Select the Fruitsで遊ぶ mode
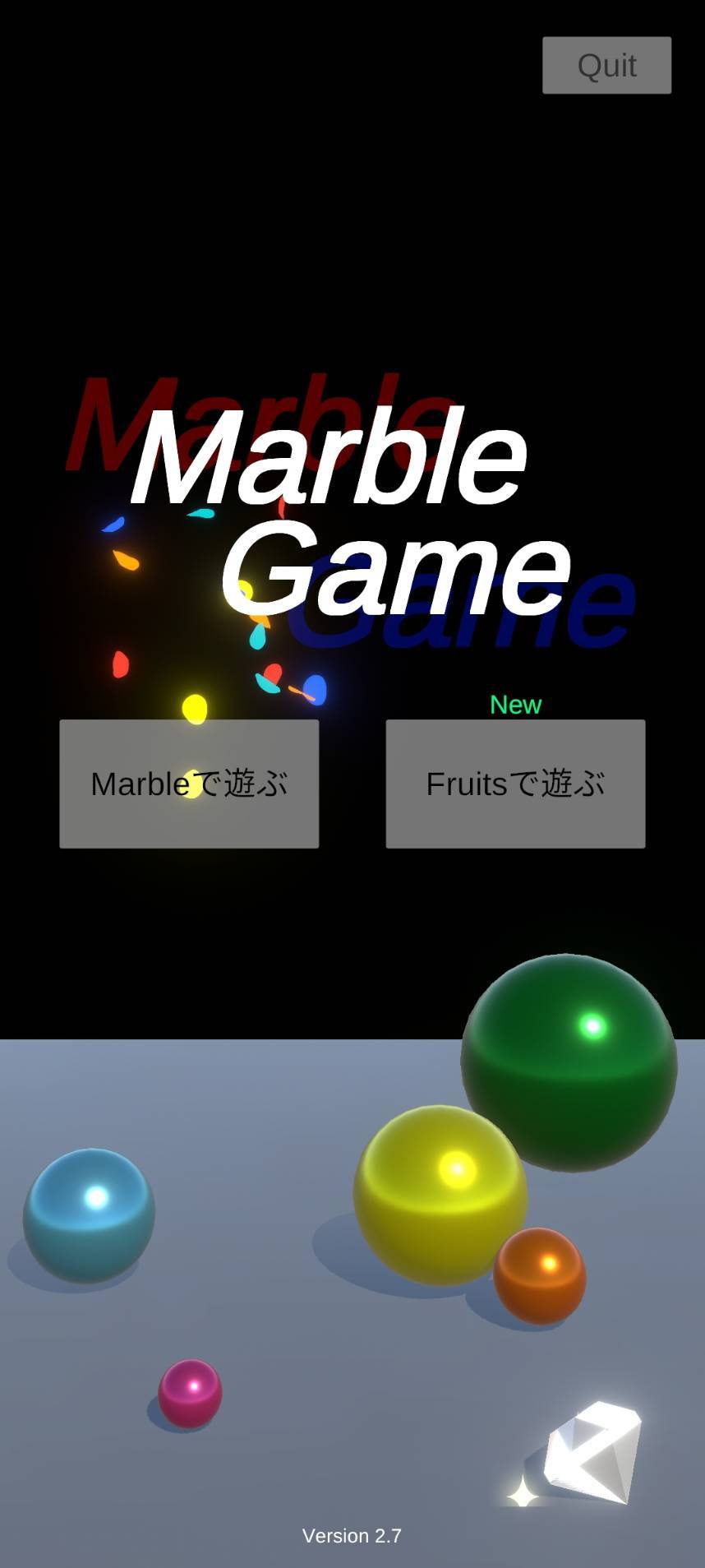Viewport: 705px width, 1568px height. (x=515, y=784)
